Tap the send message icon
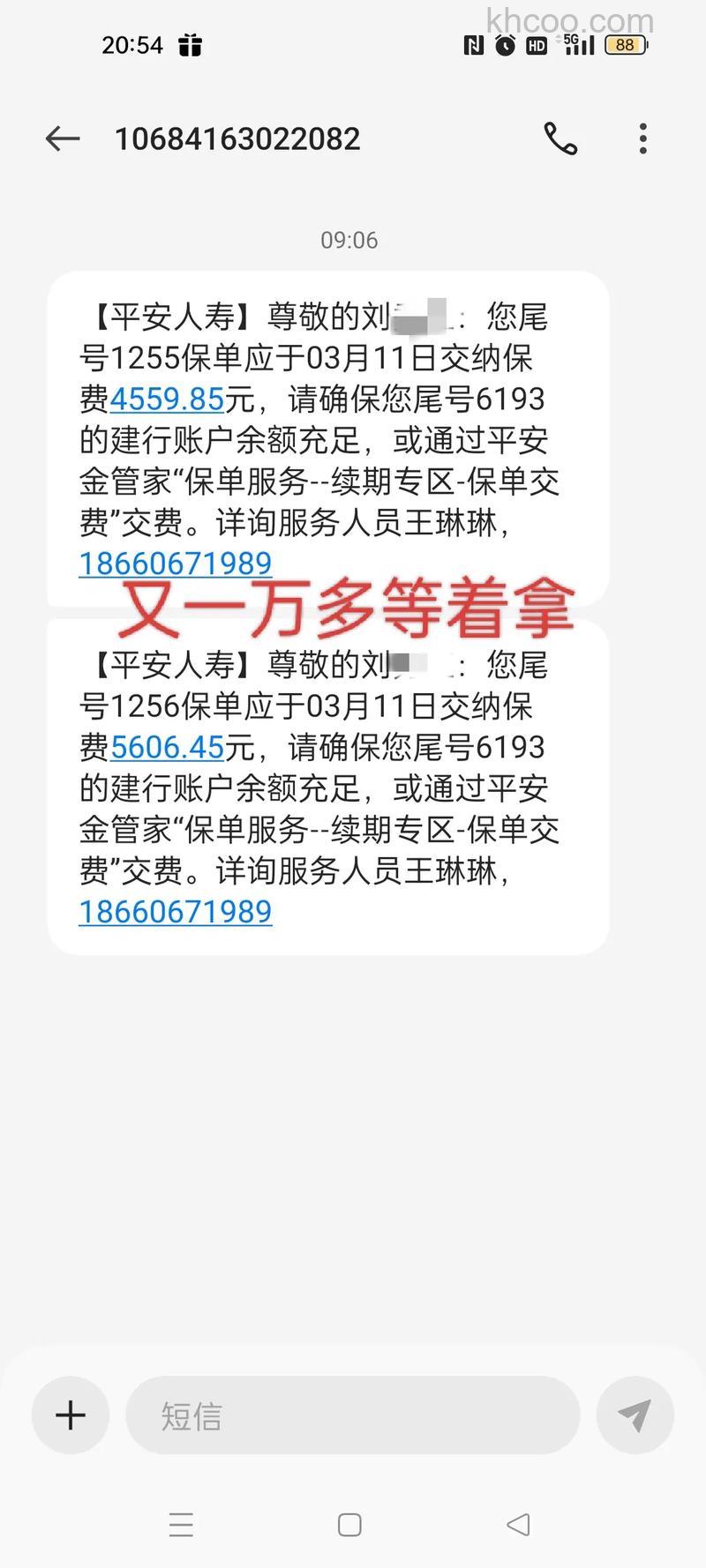The image size is (706, 1568). click(635, 1415)
